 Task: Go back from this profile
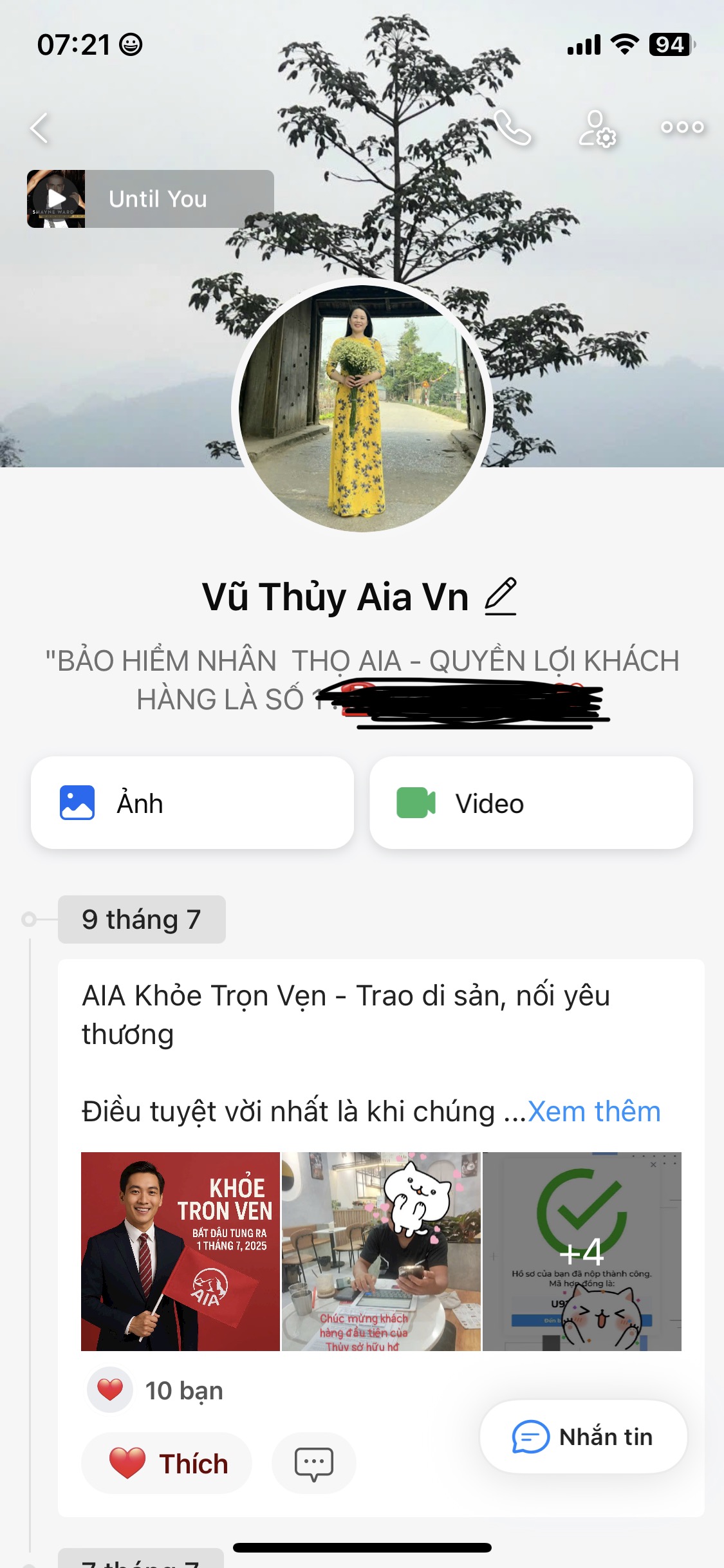40,127
